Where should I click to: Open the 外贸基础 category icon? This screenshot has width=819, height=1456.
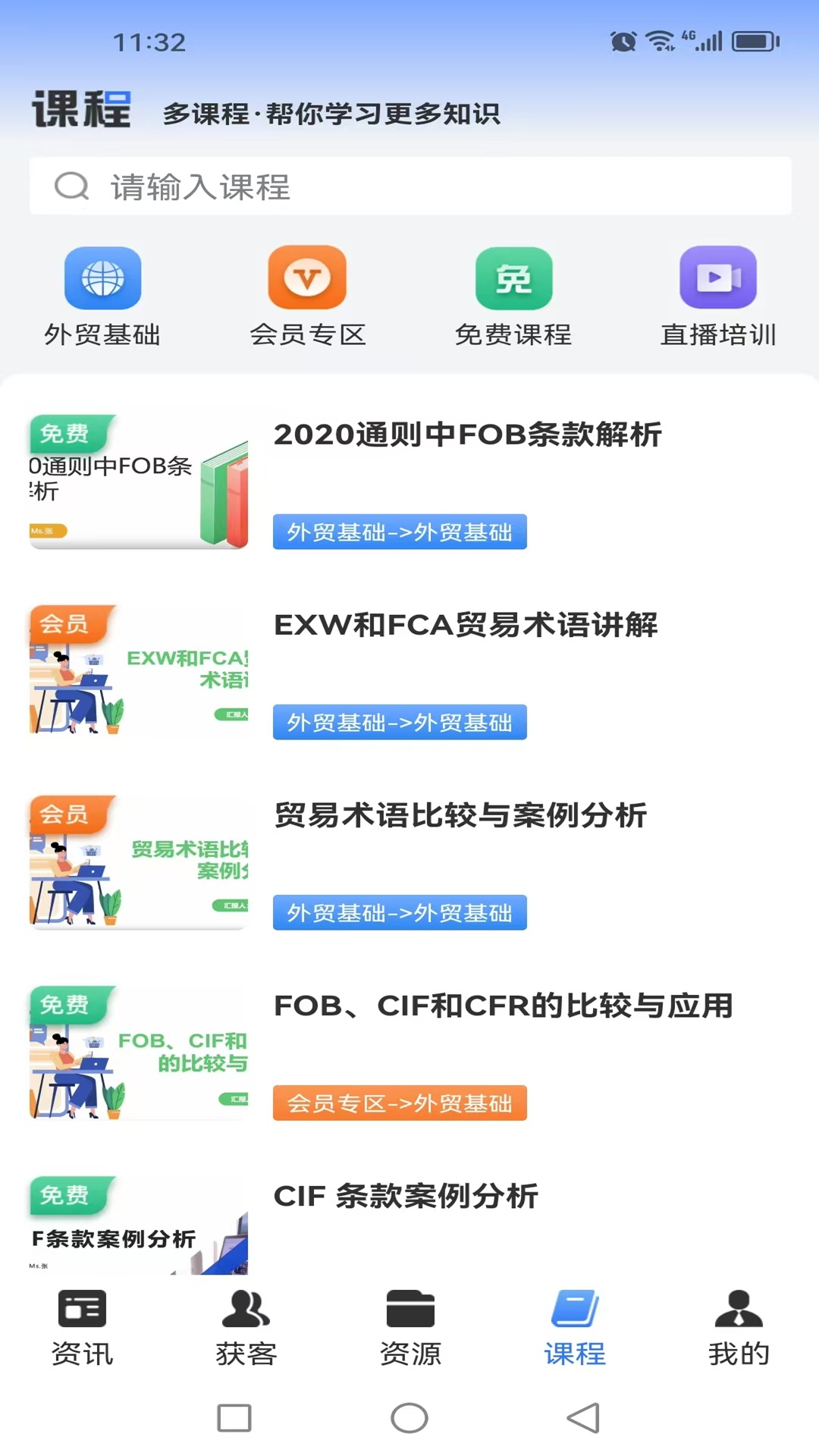(x=103, y=278)
